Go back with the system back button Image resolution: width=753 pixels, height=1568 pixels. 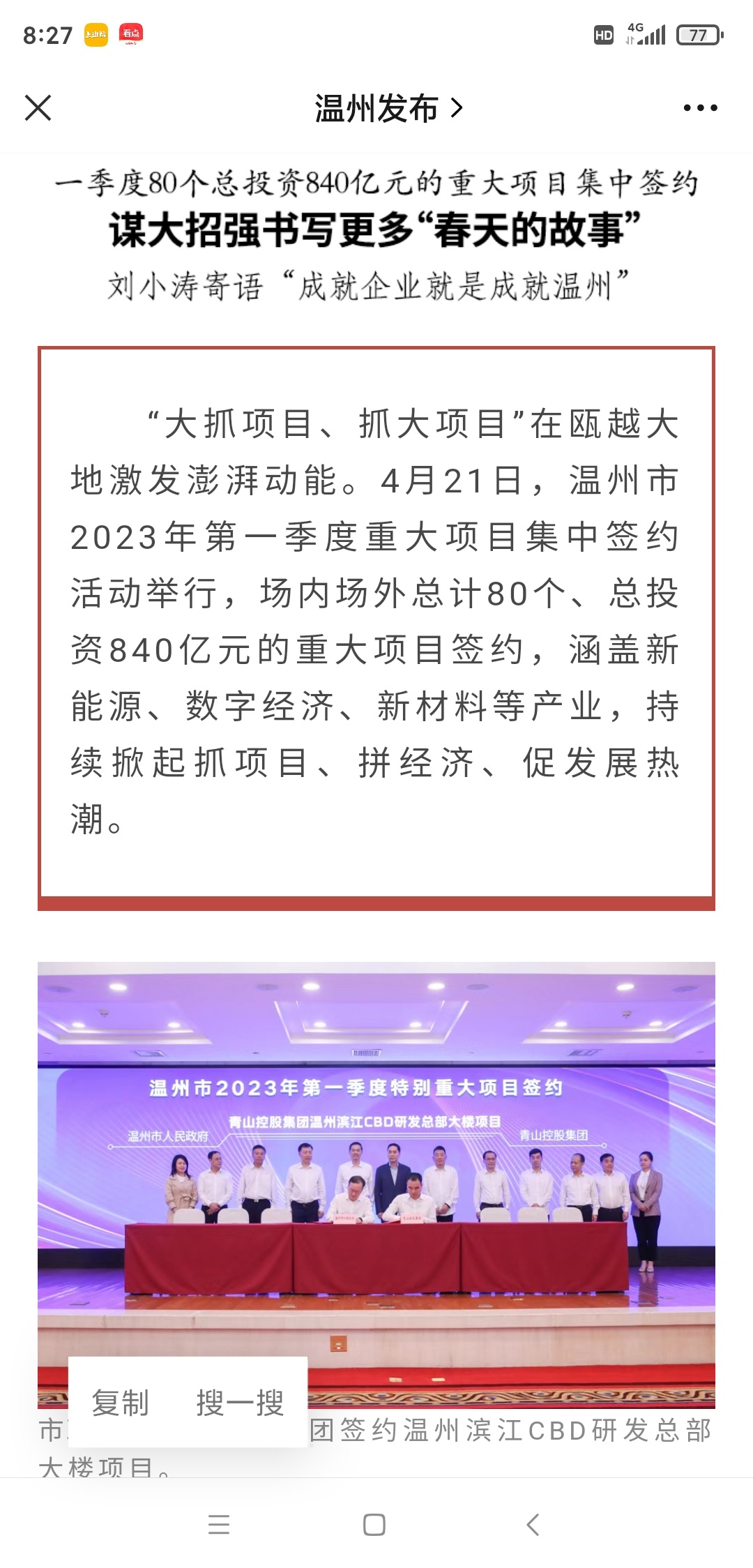[533, 1524]
